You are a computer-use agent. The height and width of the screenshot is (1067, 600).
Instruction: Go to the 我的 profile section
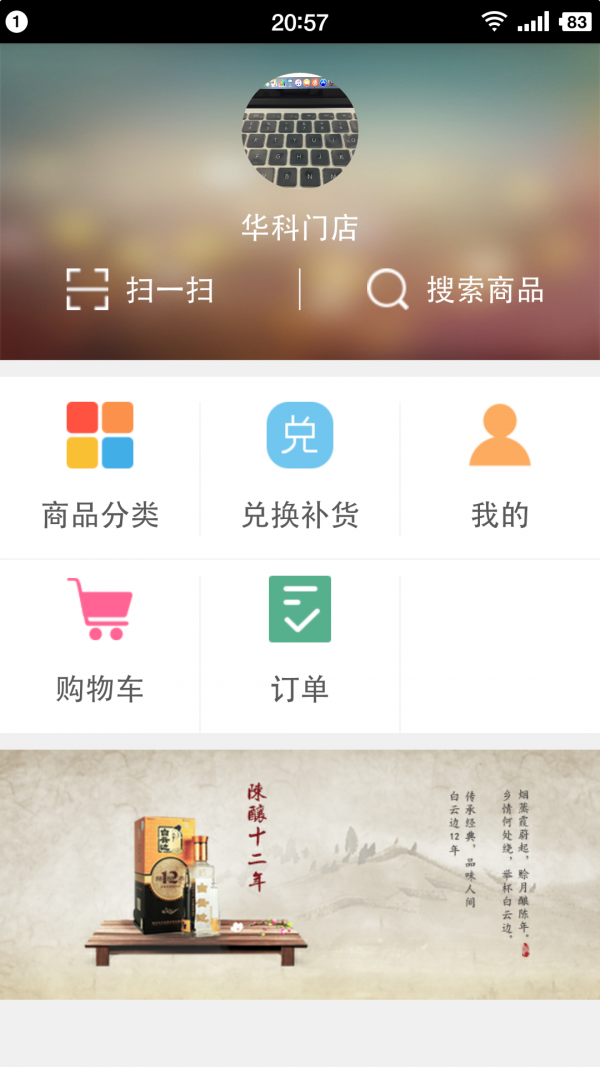click(499, 466)
